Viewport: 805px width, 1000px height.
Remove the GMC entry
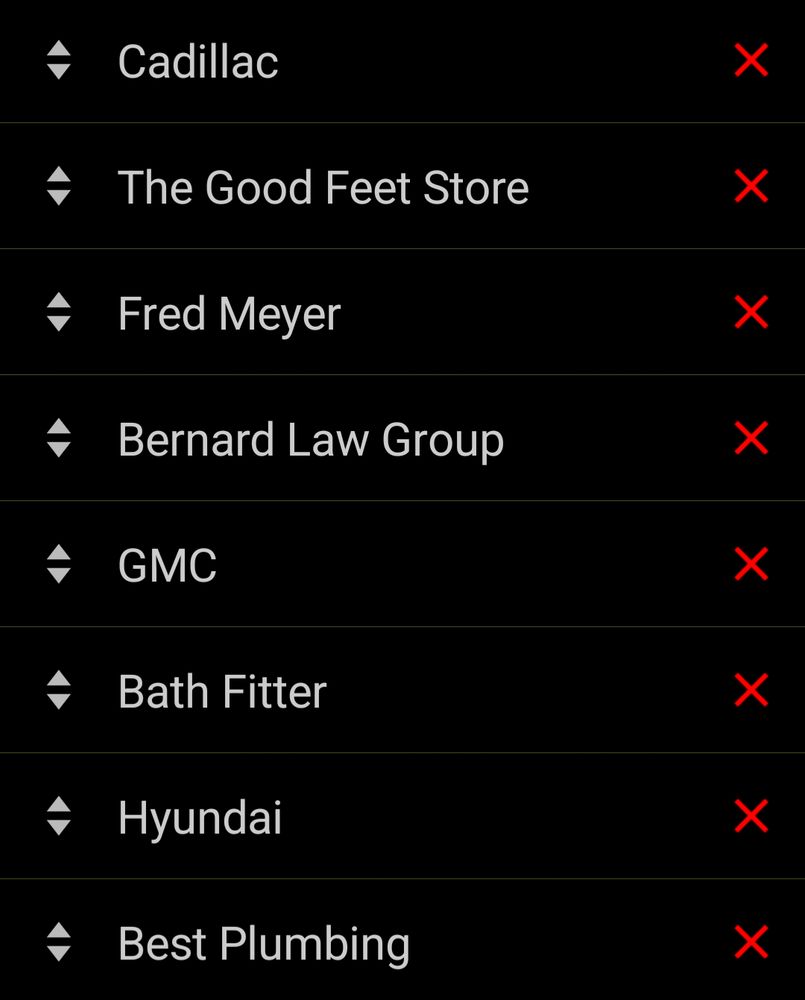(751, 565)
